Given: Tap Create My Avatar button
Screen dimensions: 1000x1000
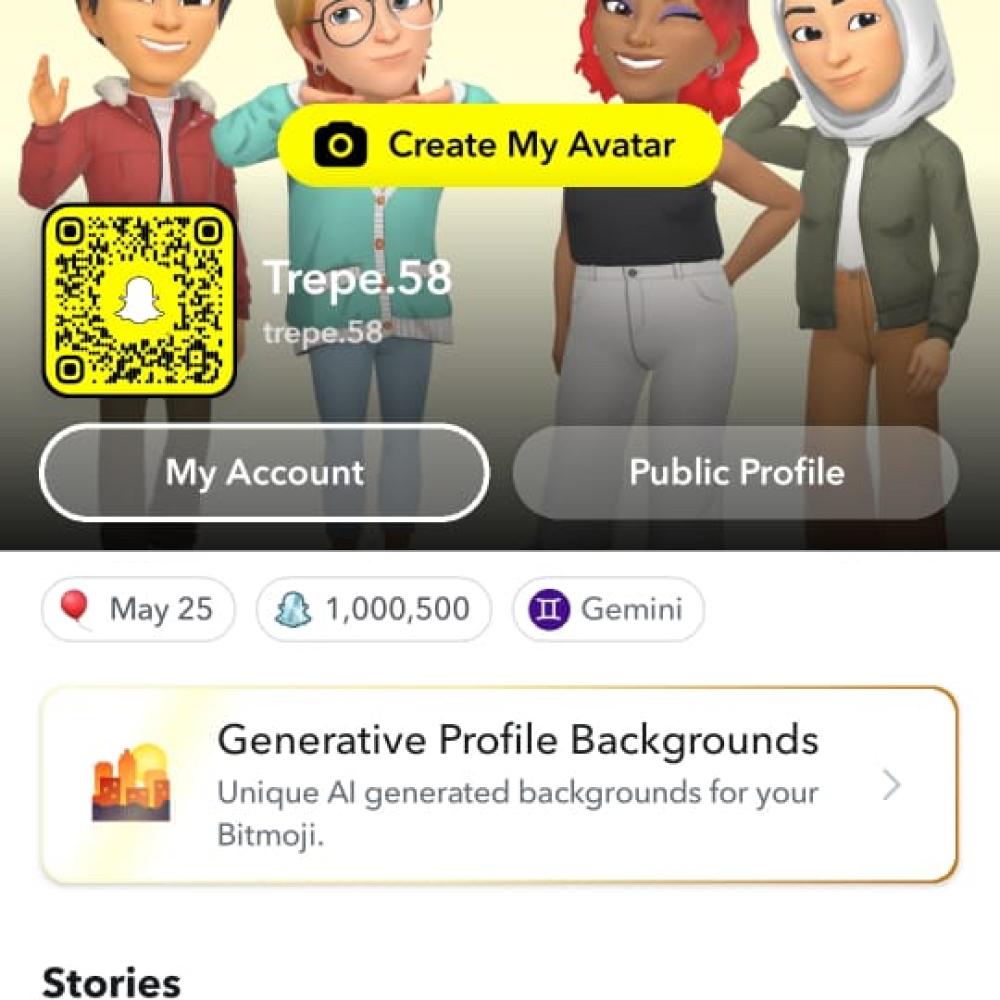Looking at the screenshot, I should coord(499,146).
